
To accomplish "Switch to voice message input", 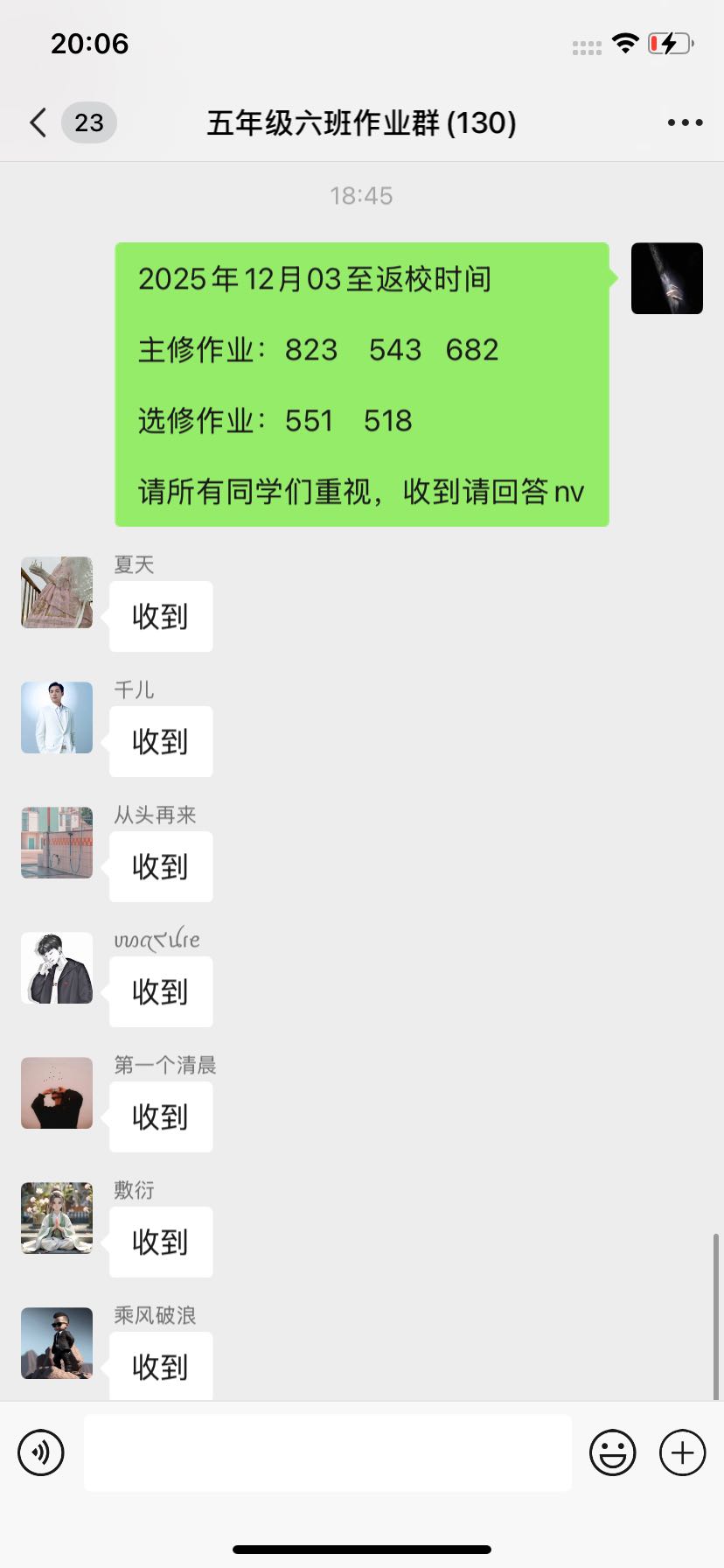I will point(41,1453).
